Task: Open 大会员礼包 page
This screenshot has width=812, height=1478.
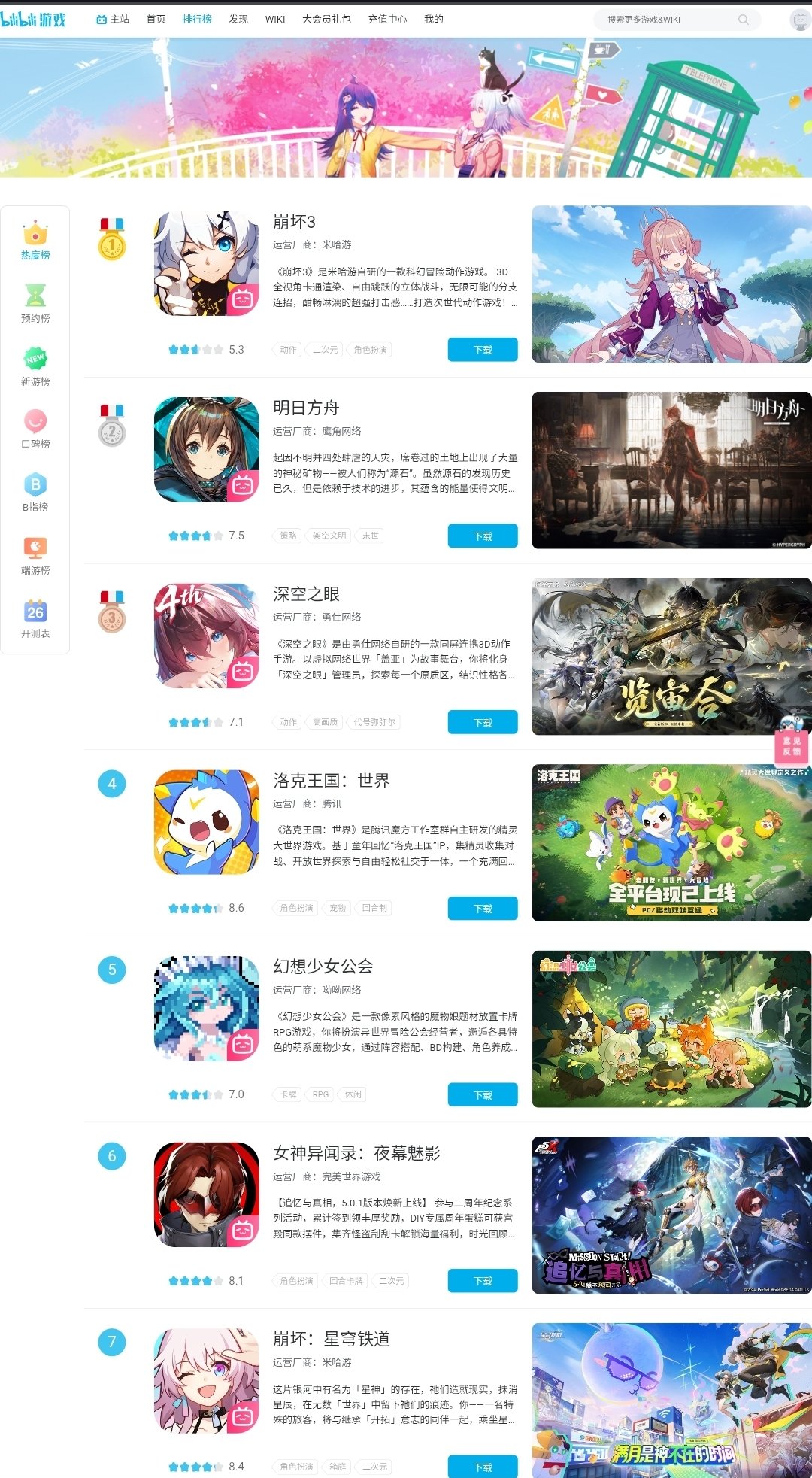Action: [x=326, y=20]
